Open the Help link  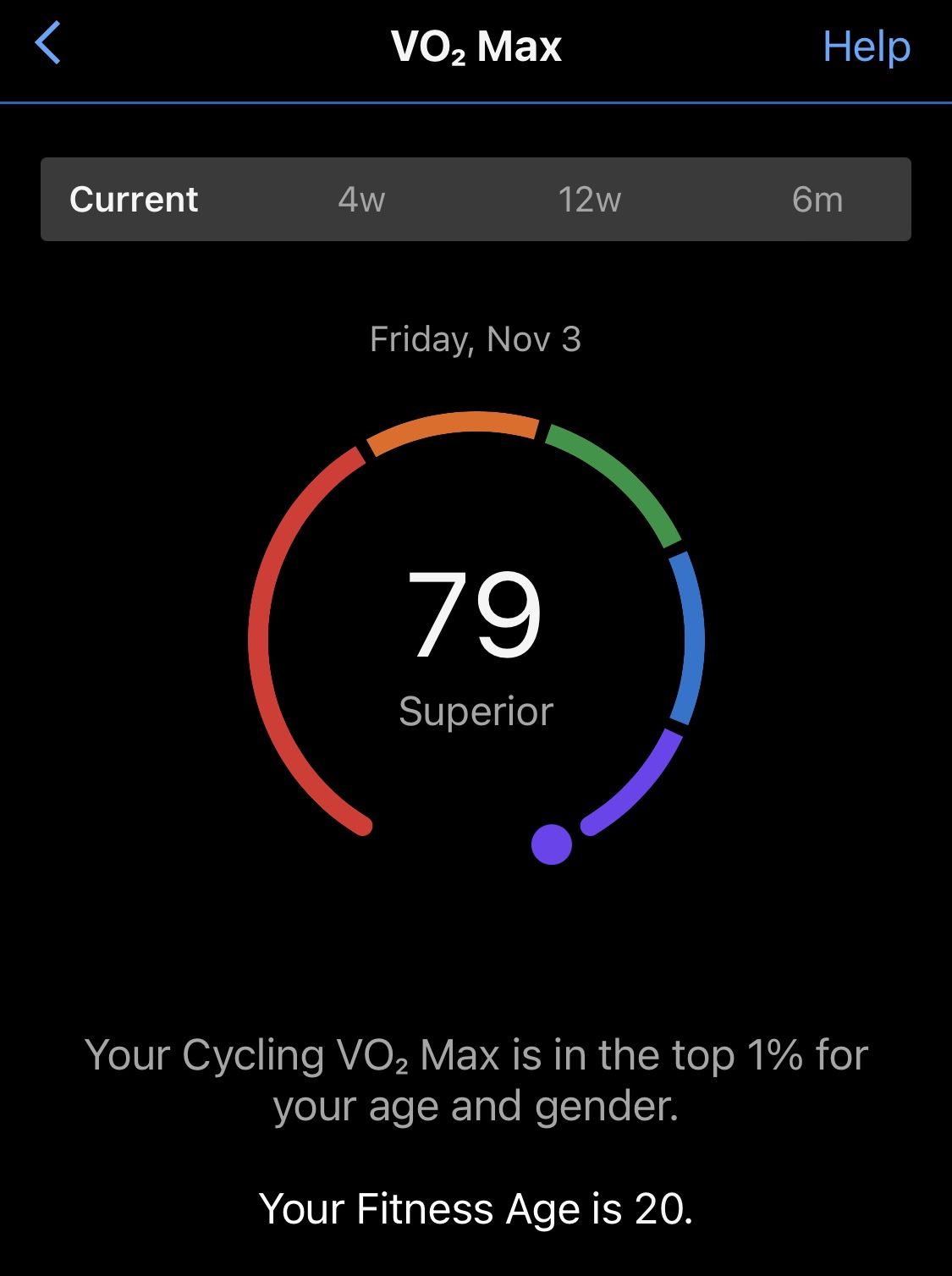tap(866, 47)
